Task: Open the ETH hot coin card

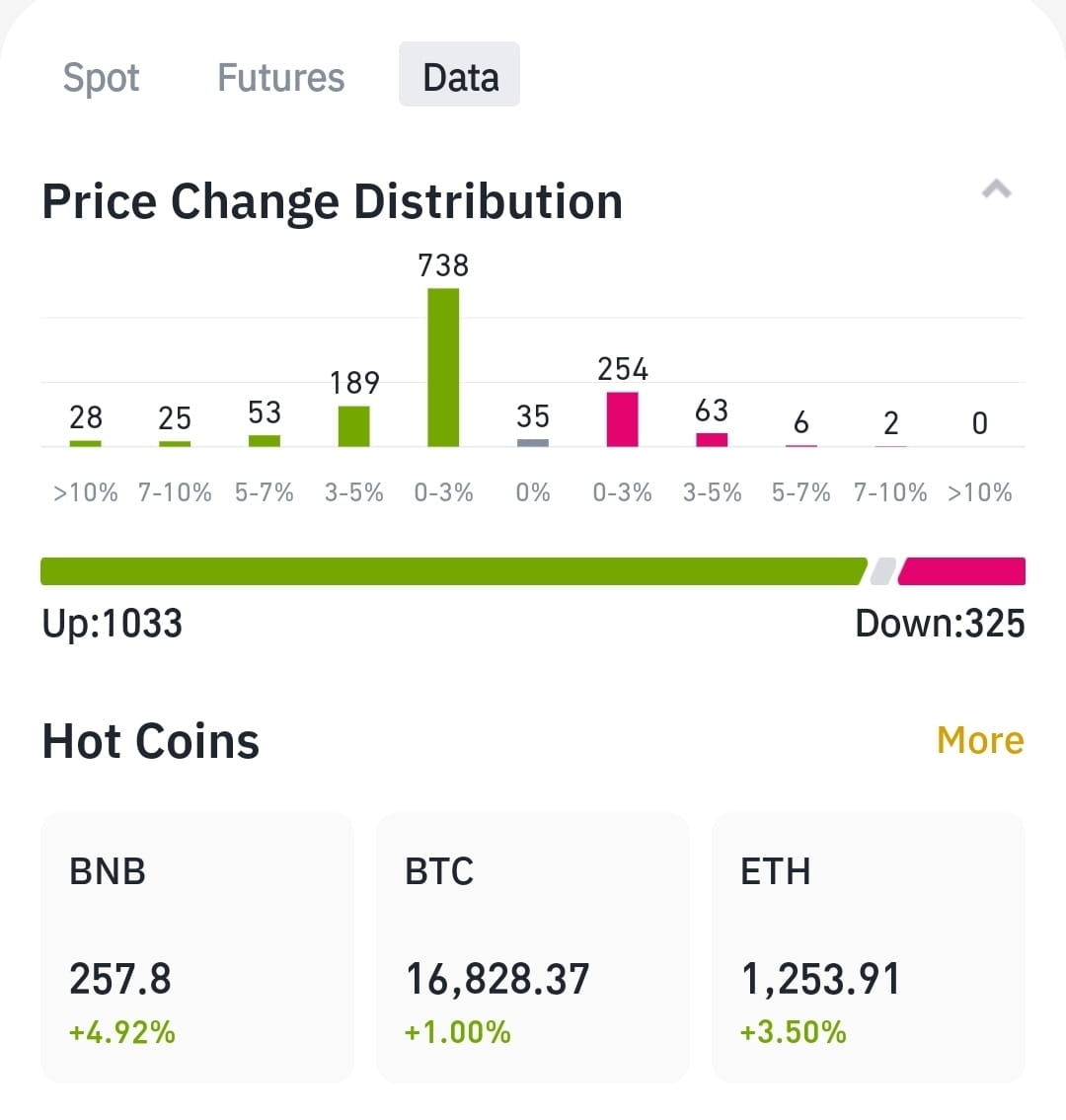Action: [868, 947]
